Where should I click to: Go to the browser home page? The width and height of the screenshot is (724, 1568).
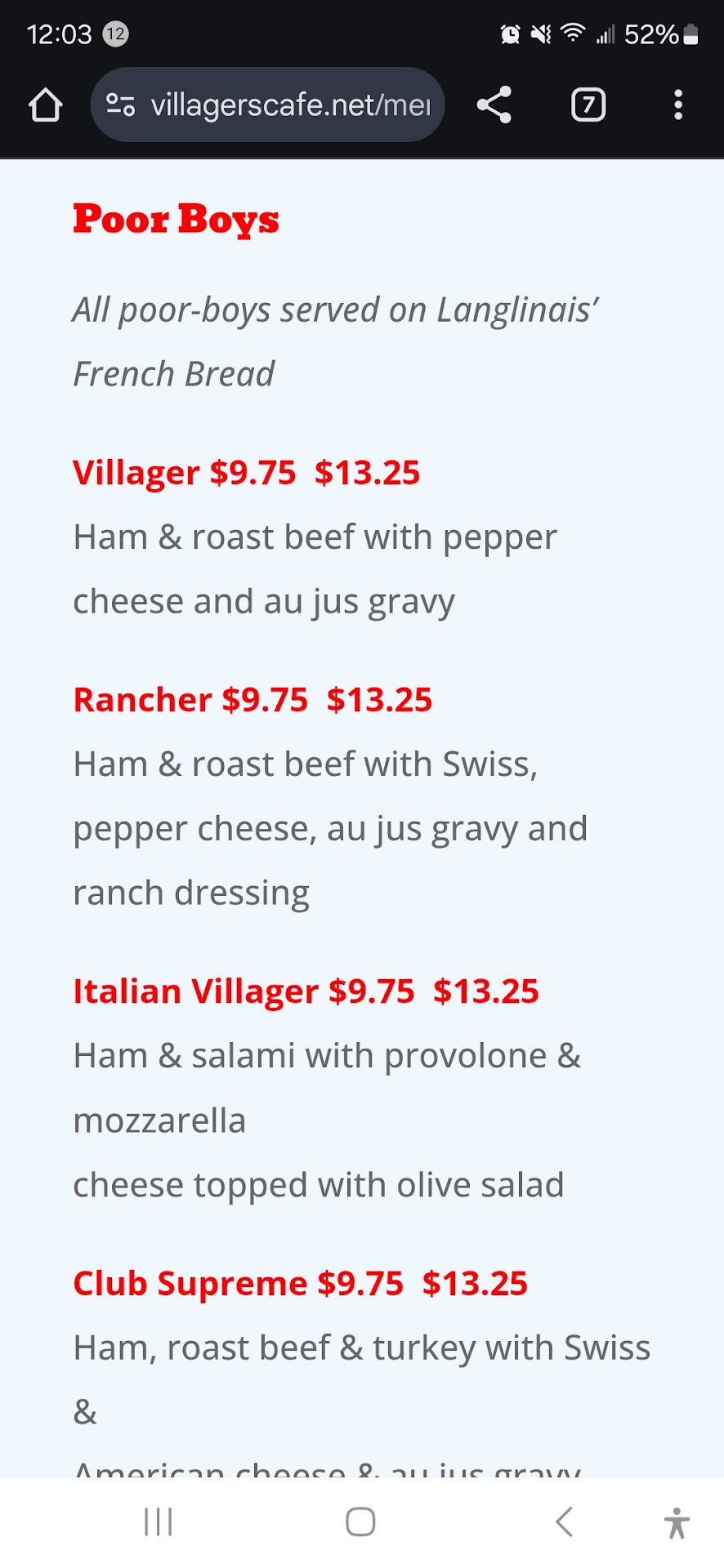[46, 105]
